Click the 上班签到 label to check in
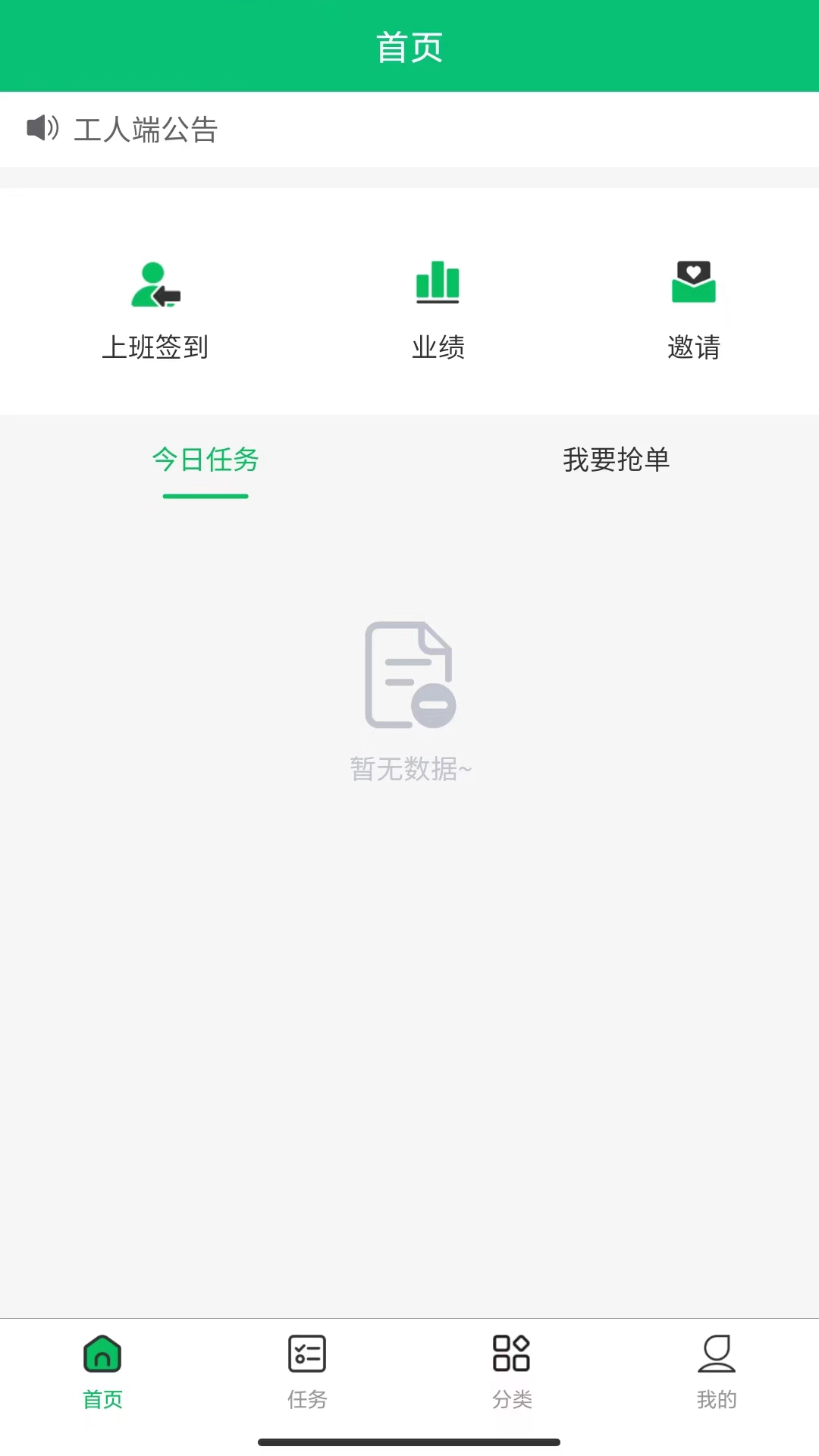The image size is (819, 1456). (x=155, y=347)
